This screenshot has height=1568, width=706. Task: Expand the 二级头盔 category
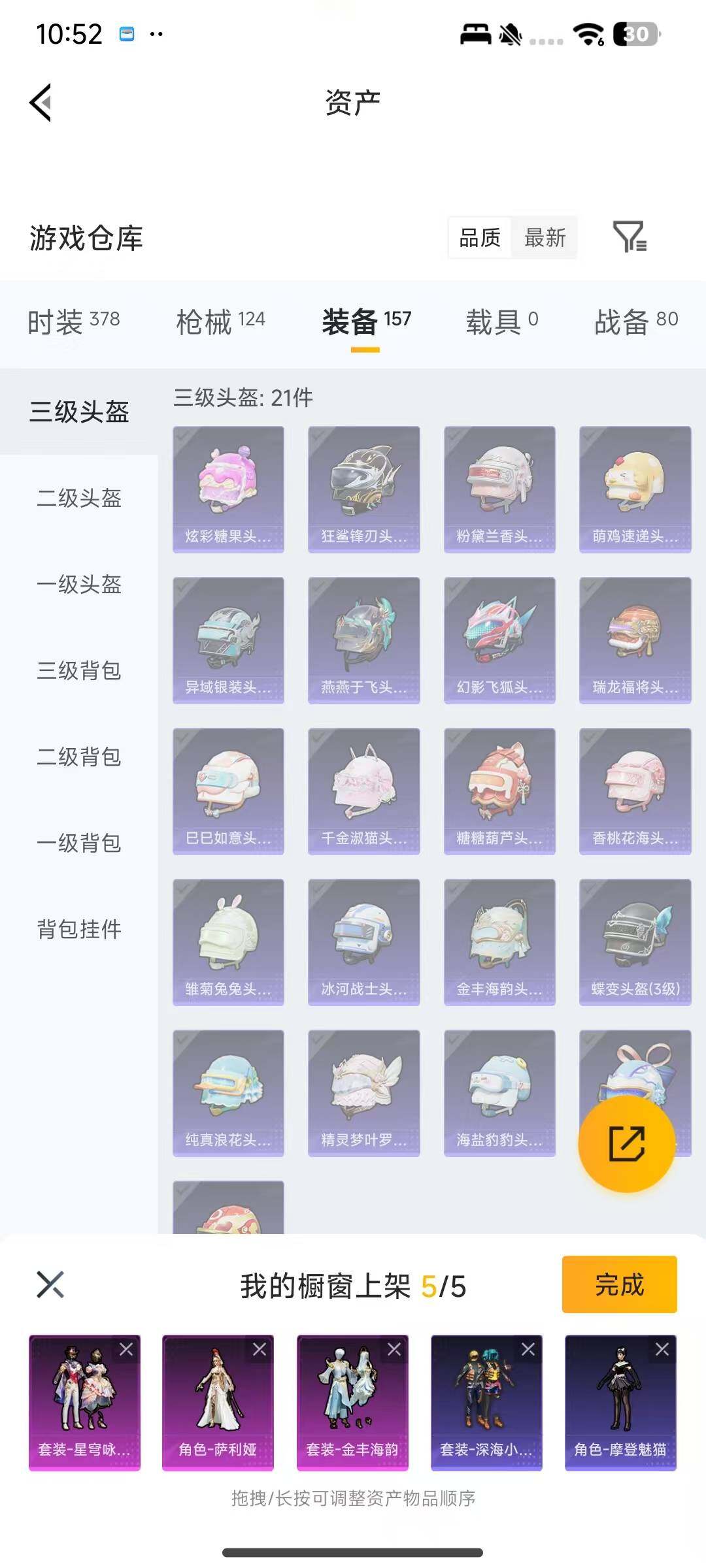point(78,499)
